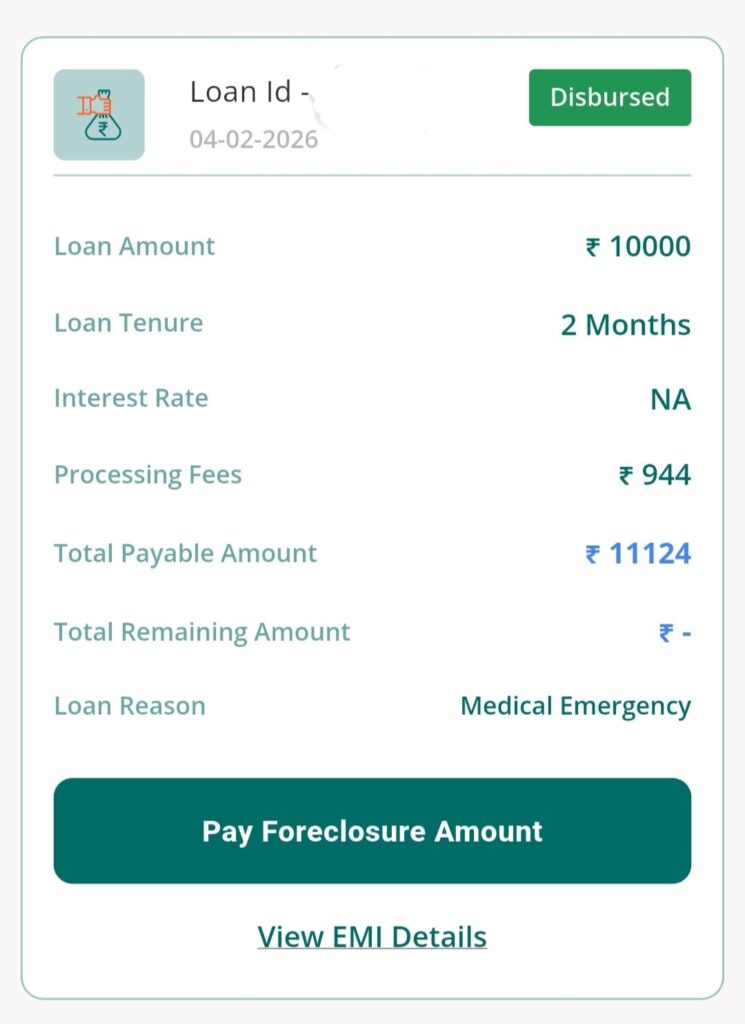Click the green Disbursed status badge

609,97
